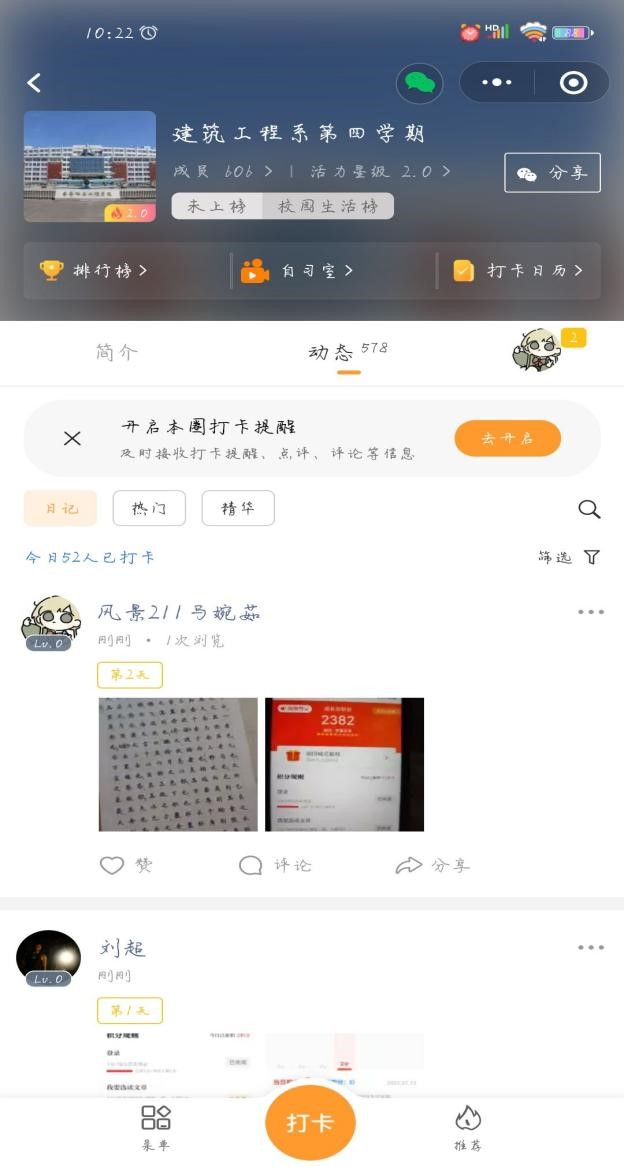This screenshot has width=624, height=1167.
Task: Go back using the top-left arrow
Action: coord(35,83)
